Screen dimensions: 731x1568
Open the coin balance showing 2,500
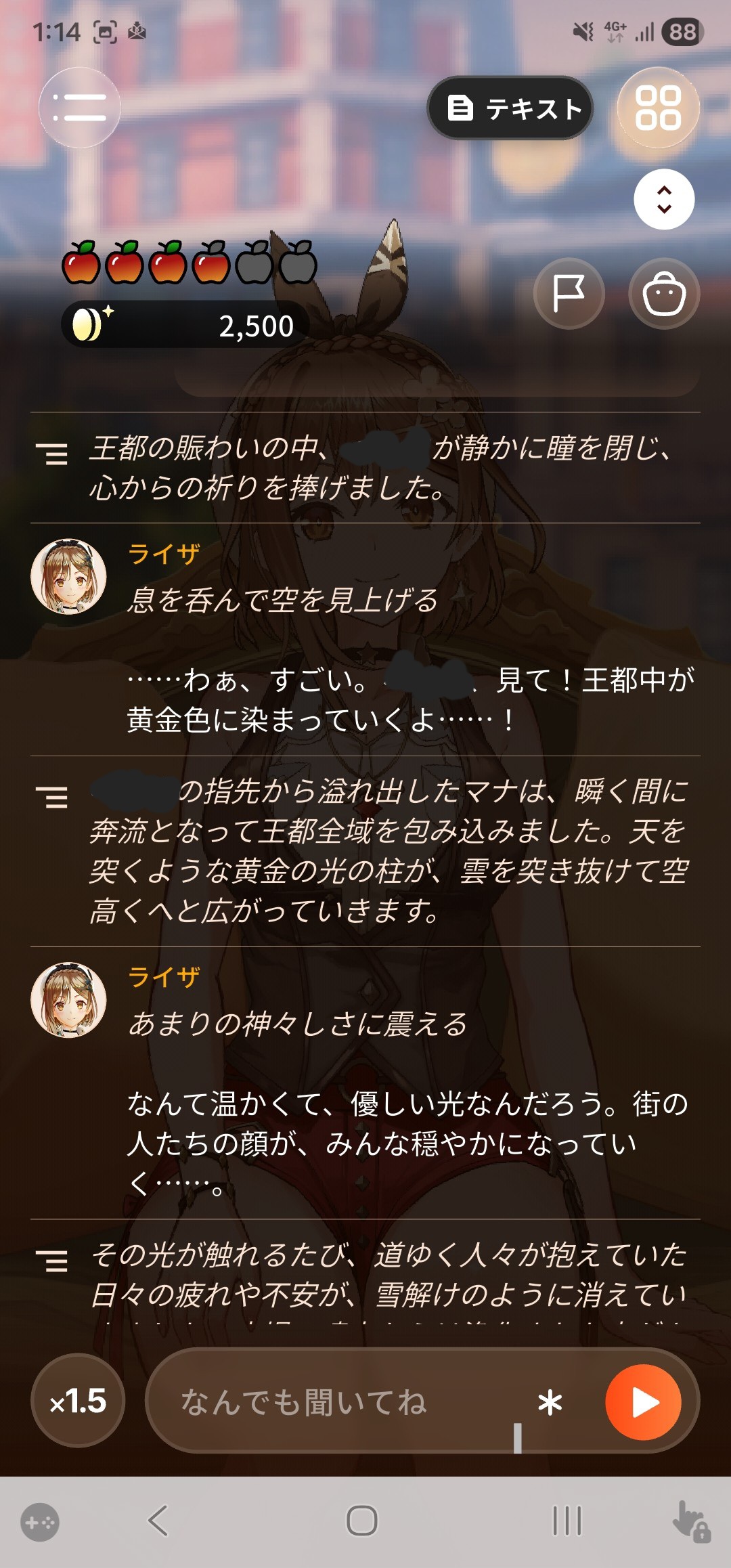[x=185, y=325]
